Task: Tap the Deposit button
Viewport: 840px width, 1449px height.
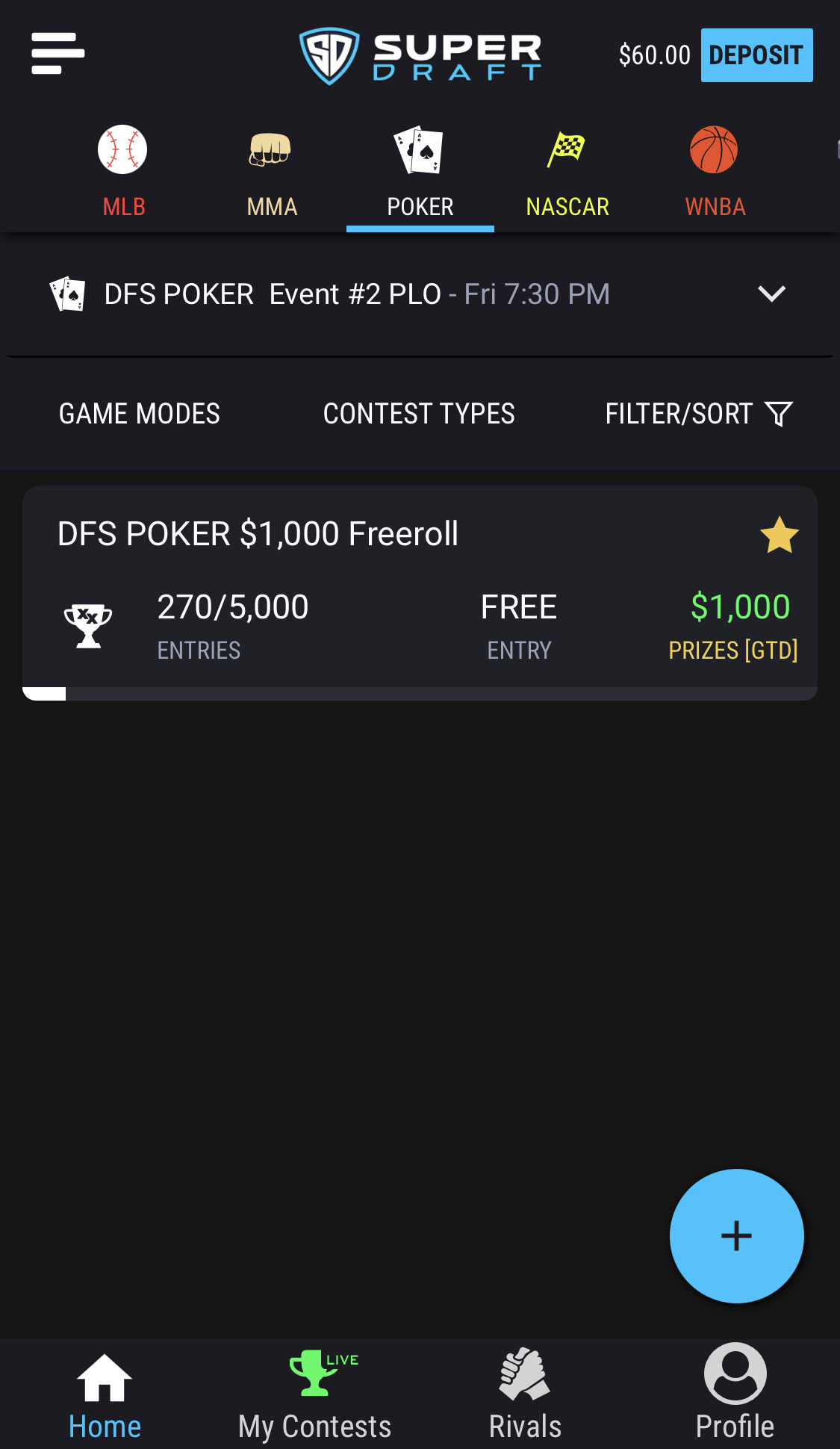Action: (x=756, y=55)
